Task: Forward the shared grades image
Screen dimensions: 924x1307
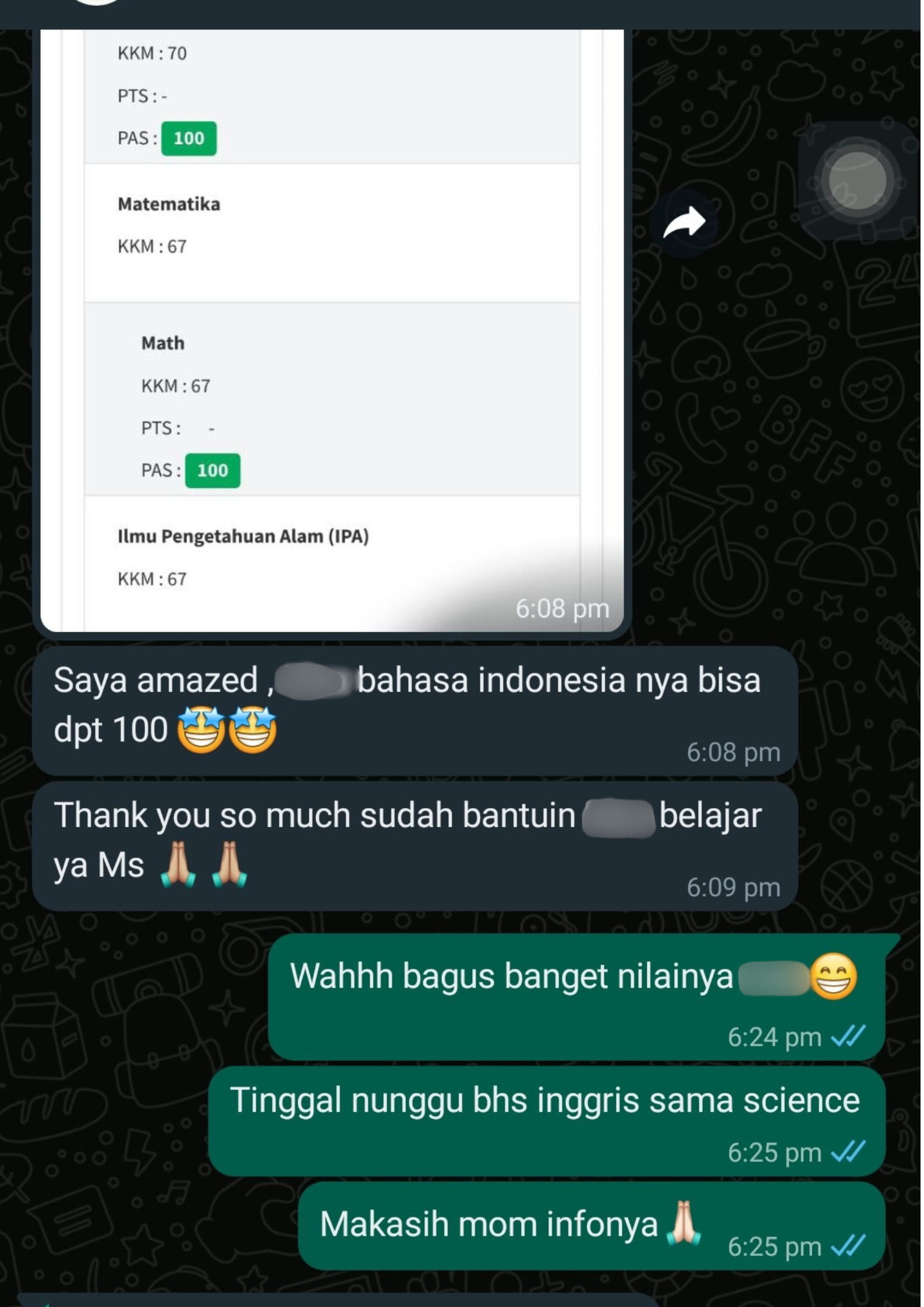Action: tap(684, 223)
